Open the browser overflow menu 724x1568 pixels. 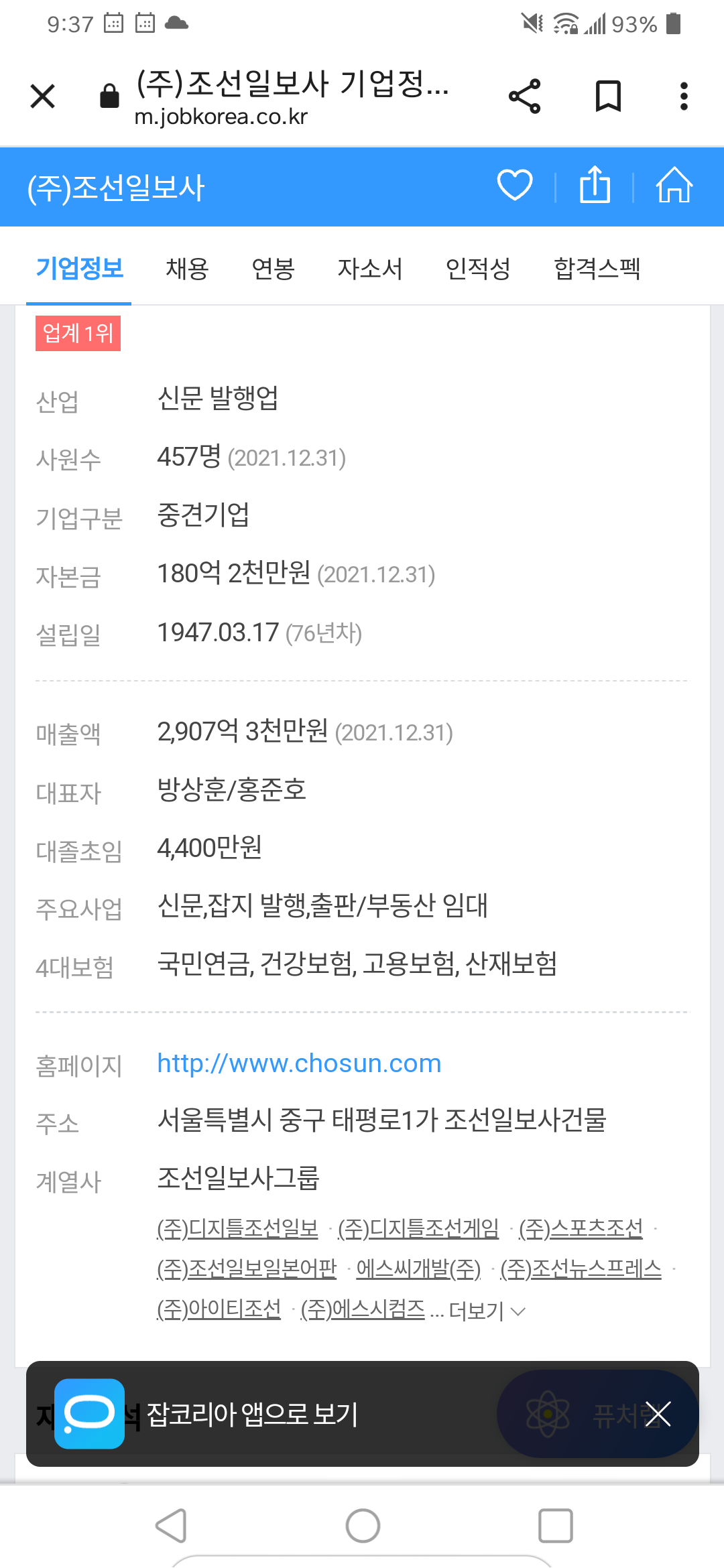tap(684, 96)
